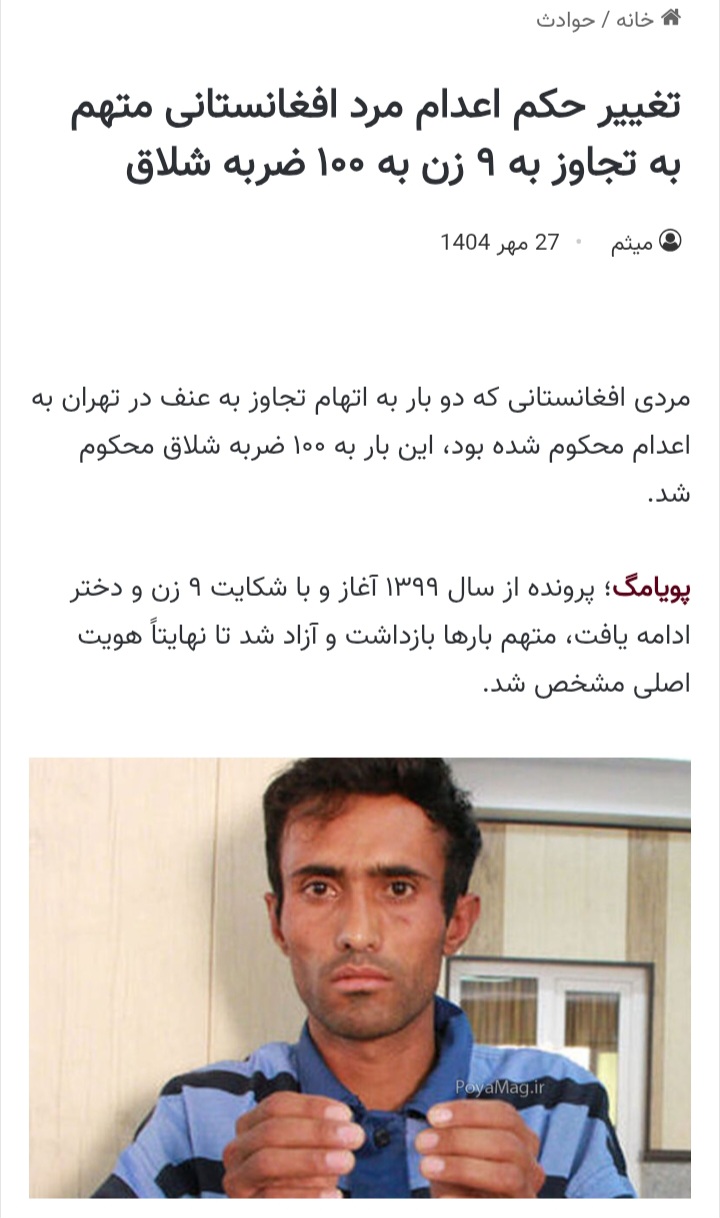Open the حوادث category breadcrumb
This screenshot has width=720, height=1218.
[x=564, y=20]
